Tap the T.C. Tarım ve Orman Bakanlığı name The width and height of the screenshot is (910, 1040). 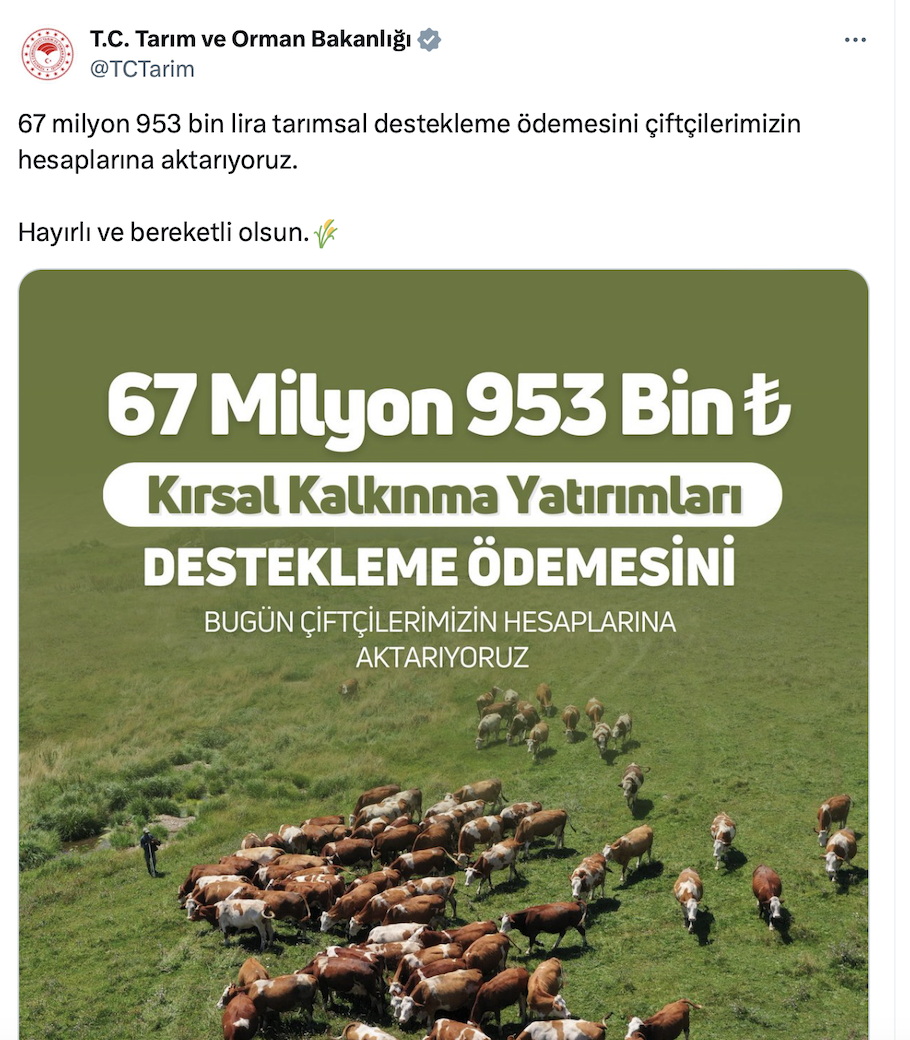(250, 40)
